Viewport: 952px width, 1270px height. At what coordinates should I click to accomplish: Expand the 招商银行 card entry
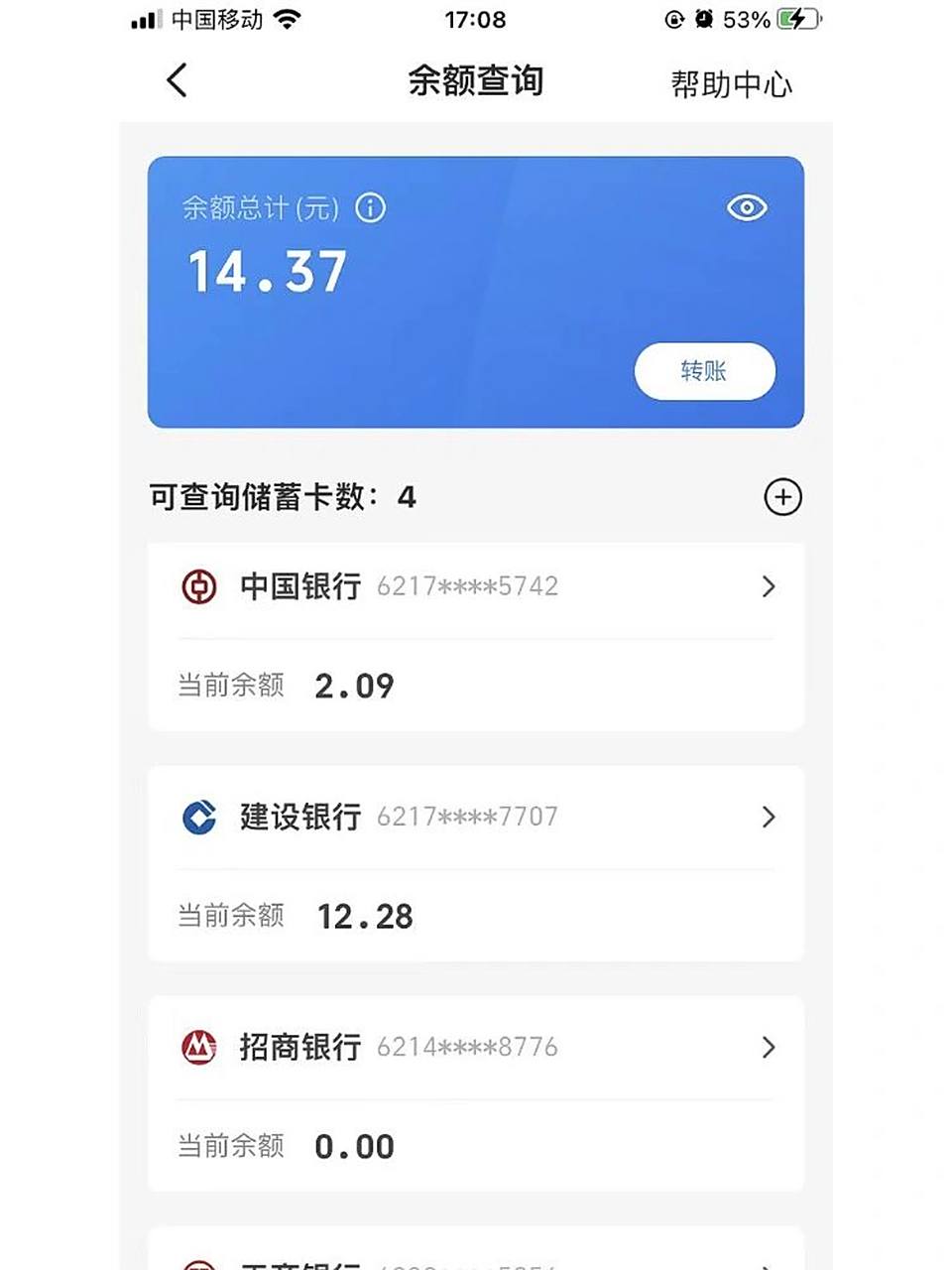coord(769,1048)
